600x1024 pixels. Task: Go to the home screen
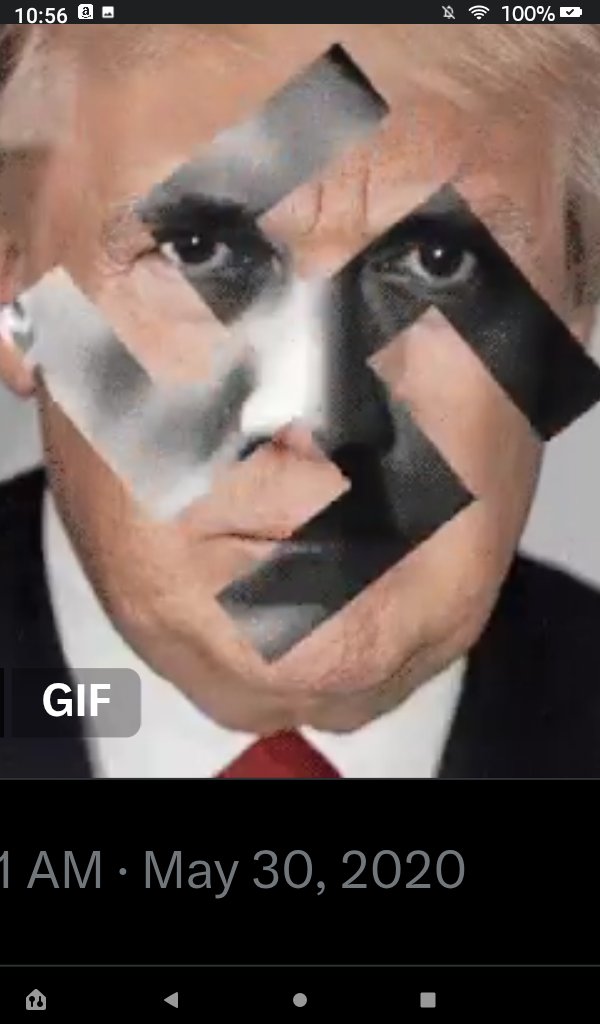coord(300,999)
